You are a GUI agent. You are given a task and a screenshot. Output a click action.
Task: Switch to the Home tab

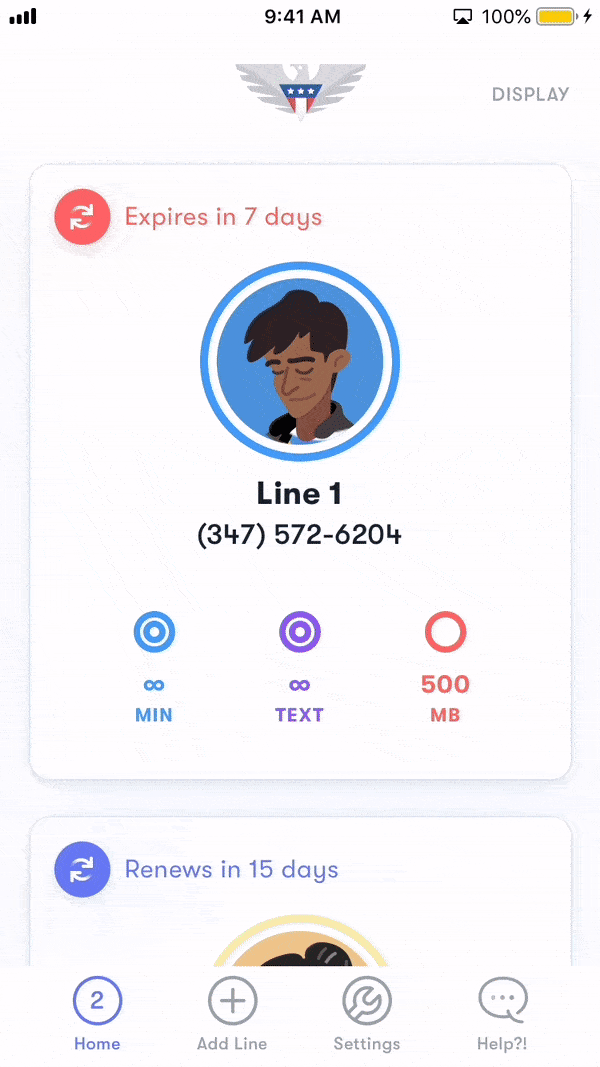click(x=97, y=1015)
